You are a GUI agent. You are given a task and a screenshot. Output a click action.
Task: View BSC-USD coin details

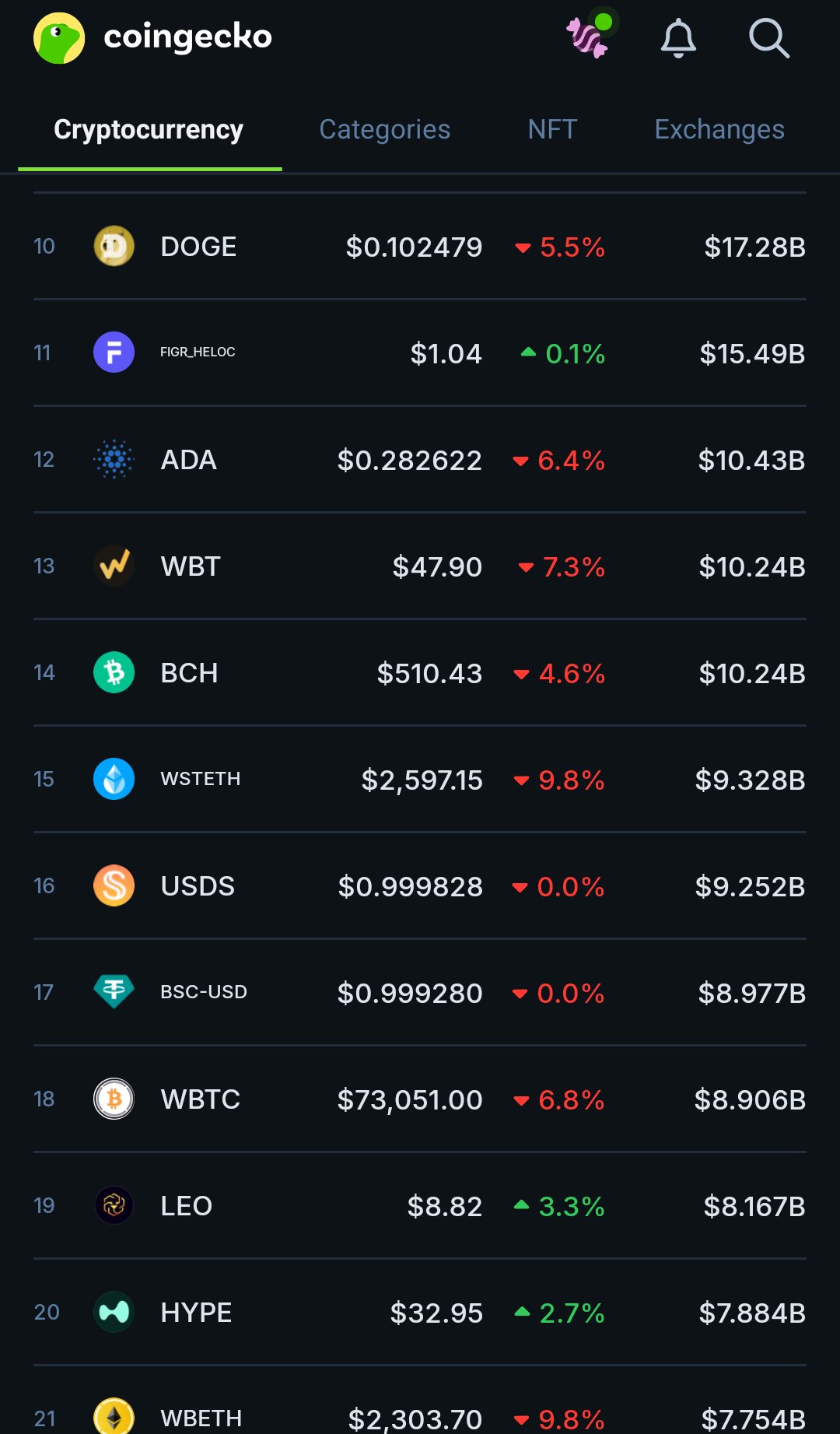420,993
